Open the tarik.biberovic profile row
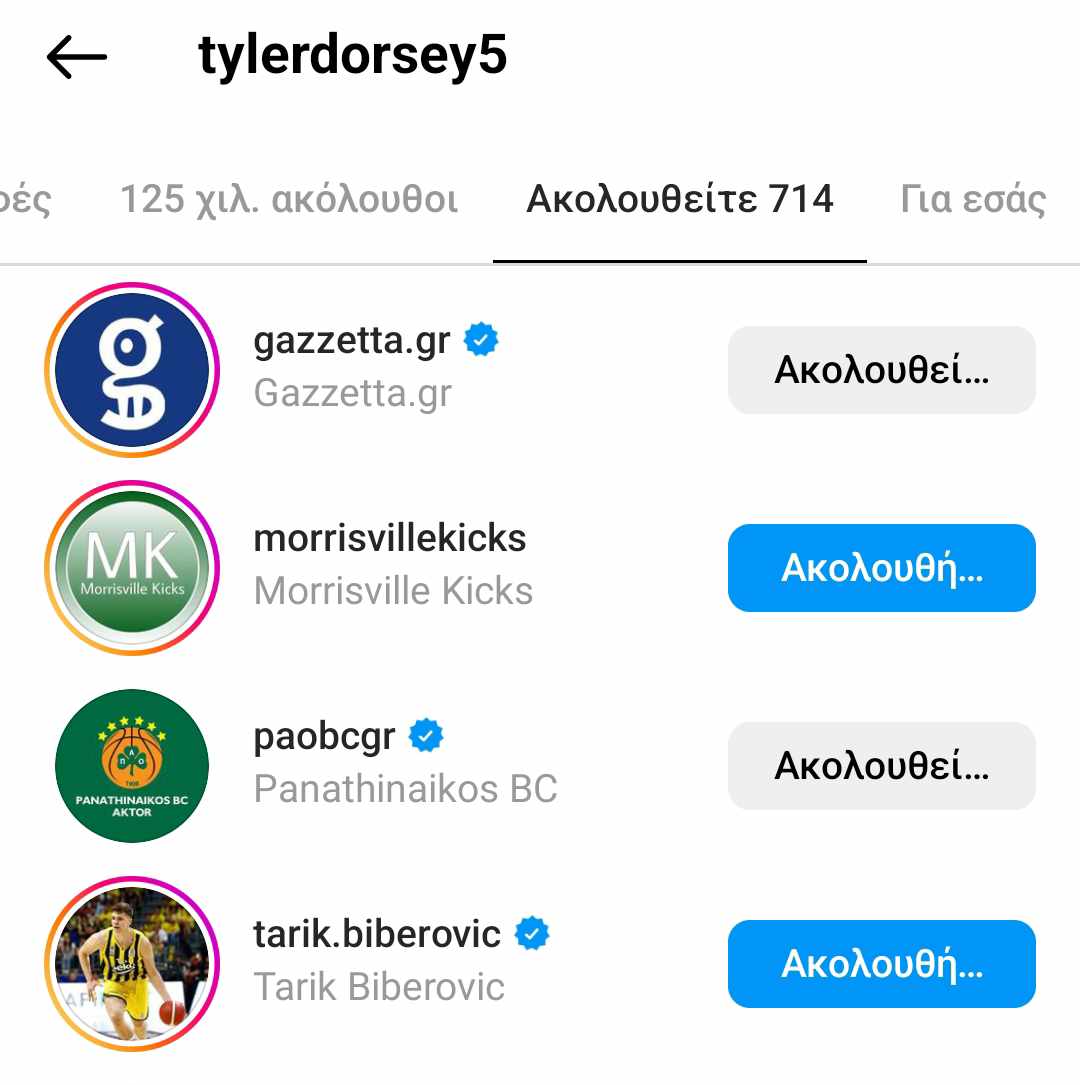 (400, 960)
